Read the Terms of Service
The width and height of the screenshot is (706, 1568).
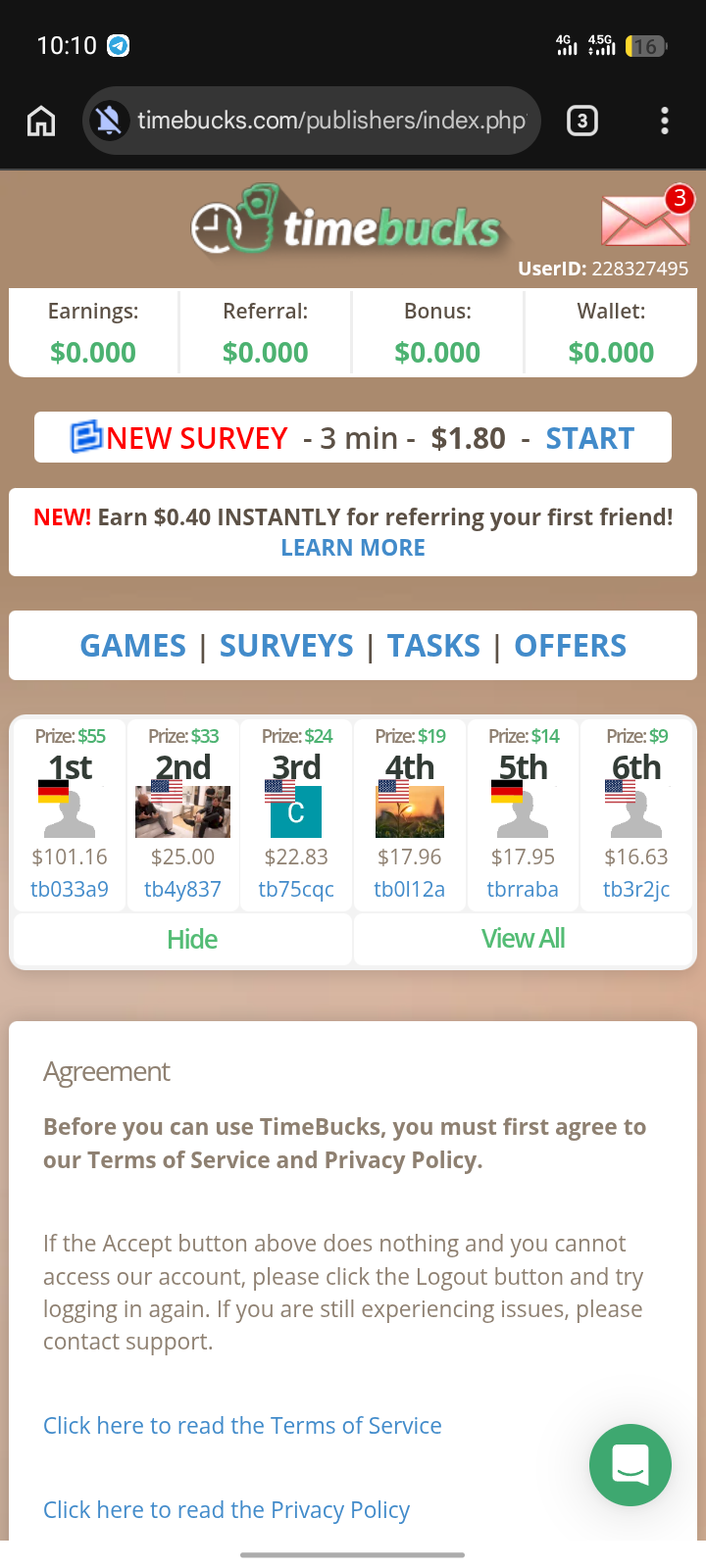pos(242,1425)
